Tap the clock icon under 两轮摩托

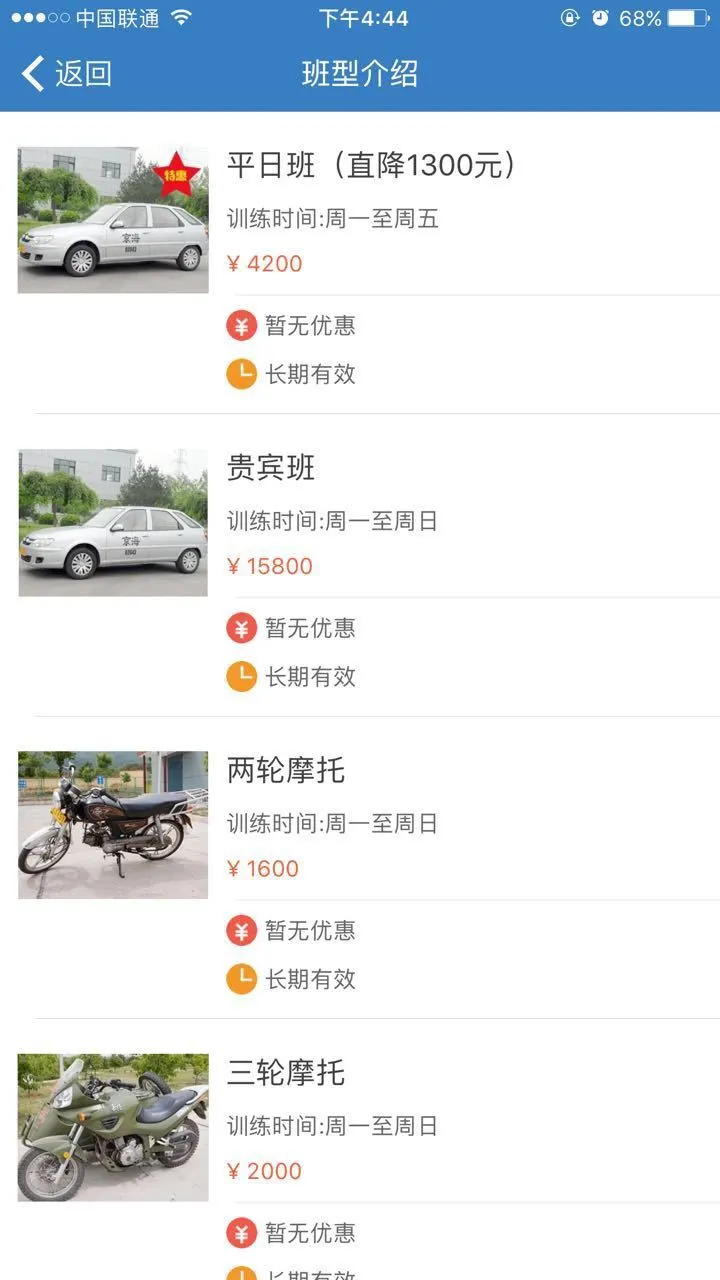(x=241, y=980)
